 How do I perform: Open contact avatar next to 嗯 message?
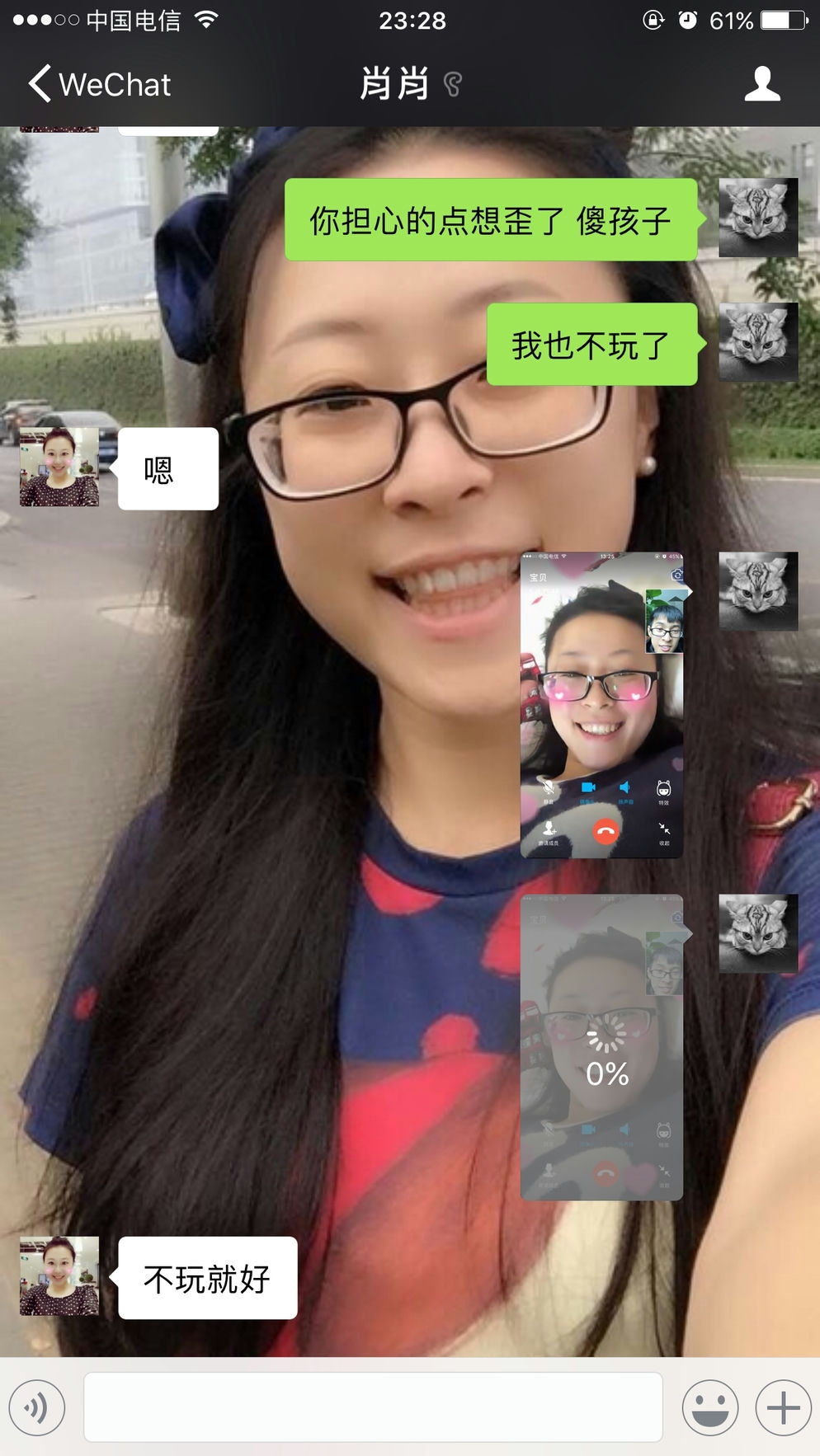coord(59,467)
